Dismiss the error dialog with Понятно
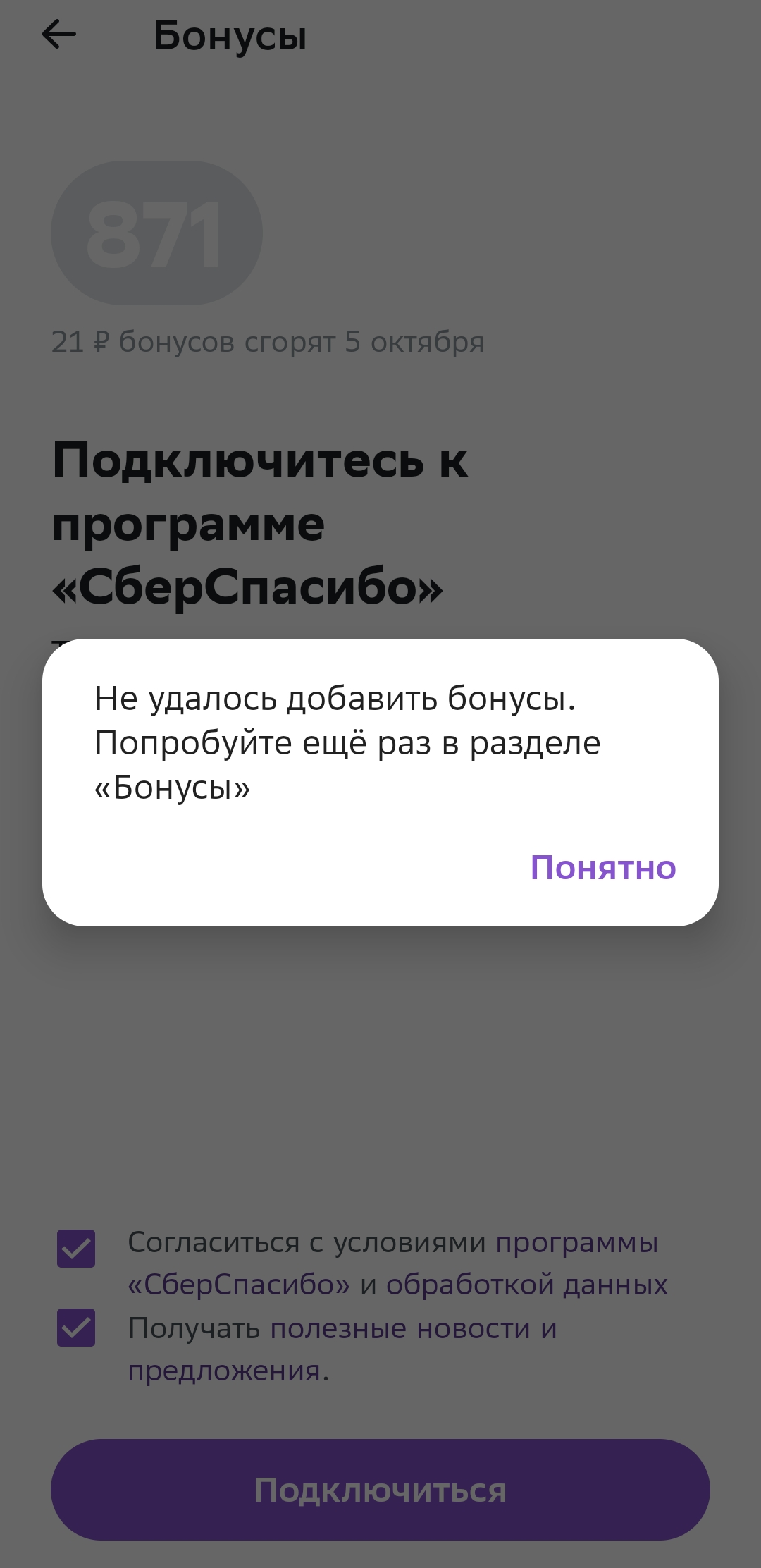Viewport: 761px width, 1568px height. click(x=603, y=867)
